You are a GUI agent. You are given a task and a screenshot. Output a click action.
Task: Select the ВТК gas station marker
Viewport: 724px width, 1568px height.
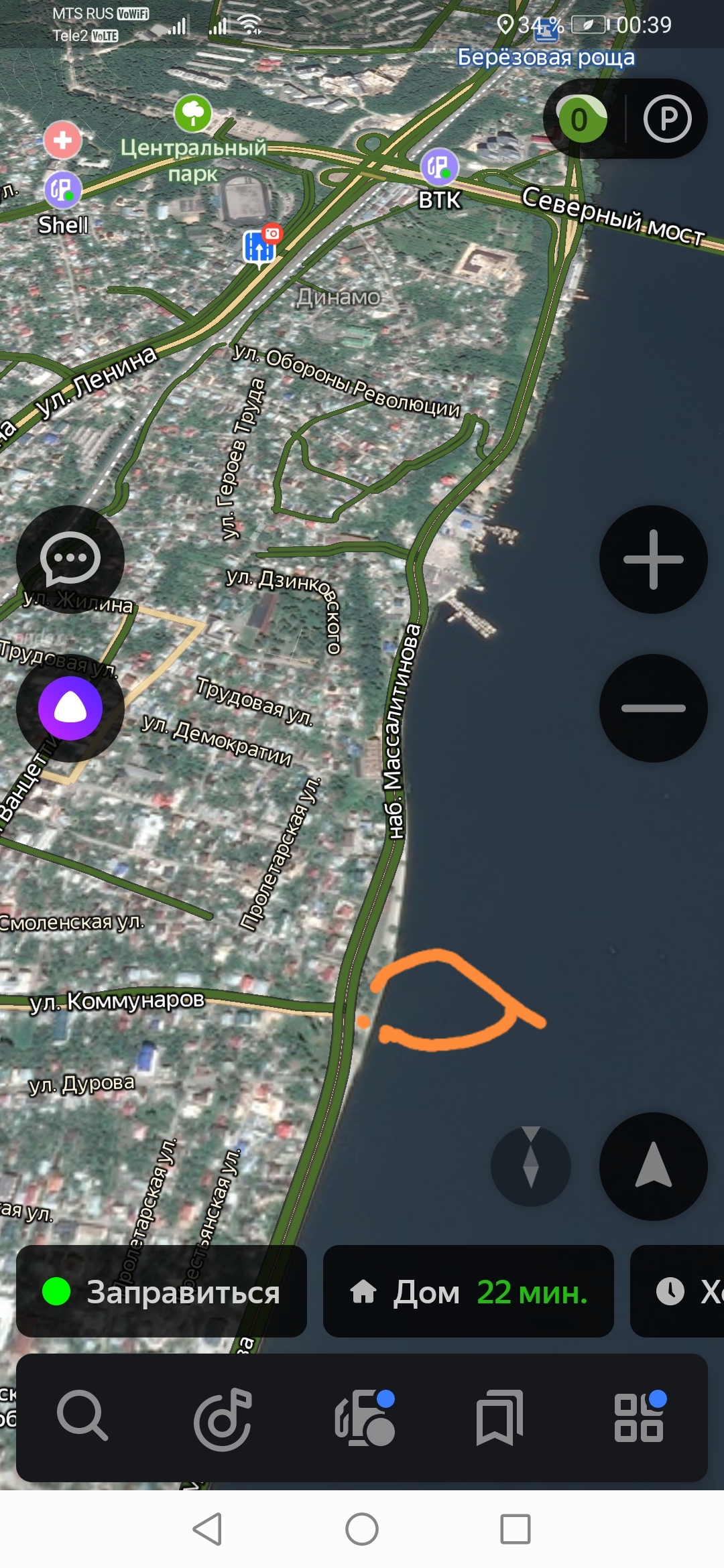click(439, 167)
